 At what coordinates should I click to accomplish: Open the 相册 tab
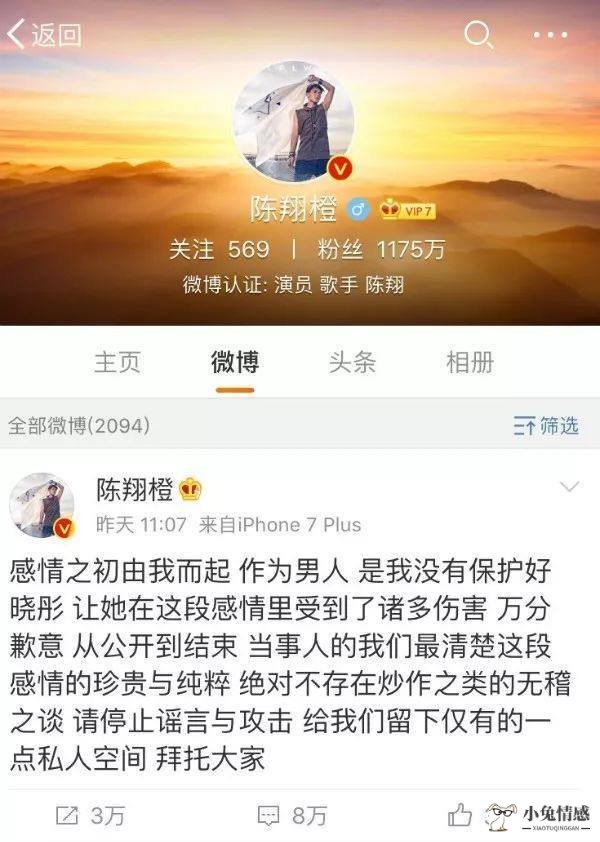click(469, 362)
